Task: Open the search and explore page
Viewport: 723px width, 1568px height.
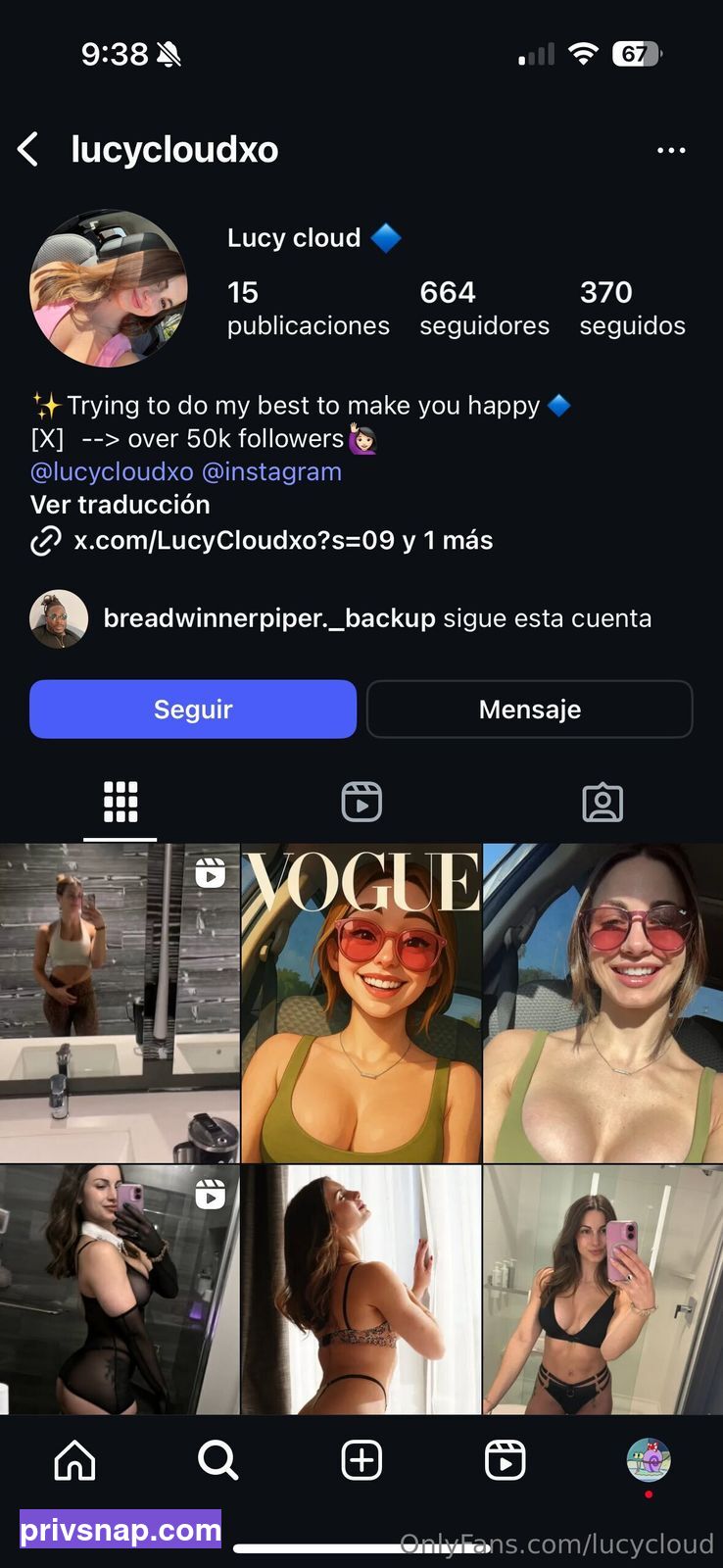Action: coord(217,1460)
